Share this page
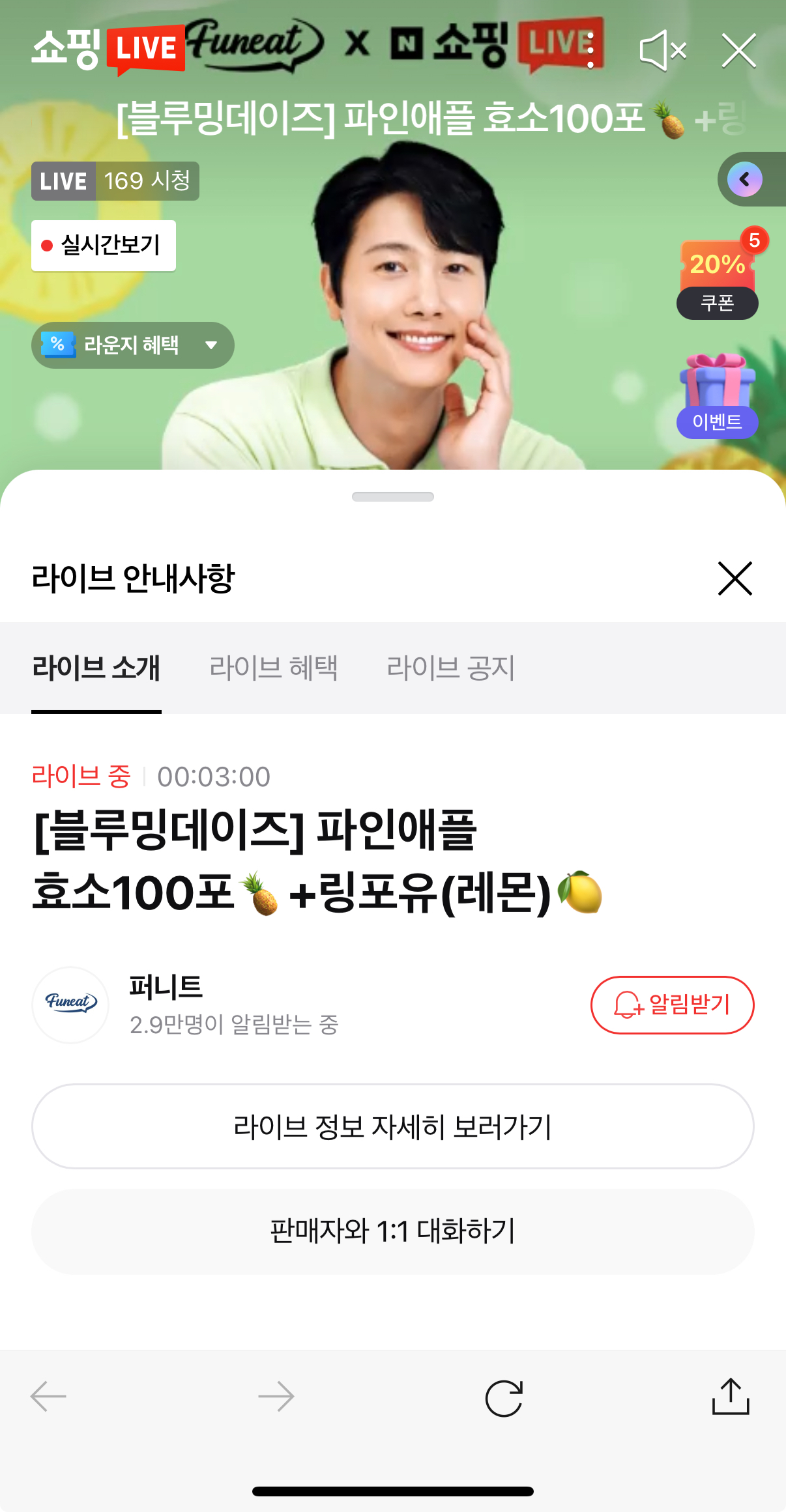This screenshot has height=1512, width=786. tap(731, 1397)
